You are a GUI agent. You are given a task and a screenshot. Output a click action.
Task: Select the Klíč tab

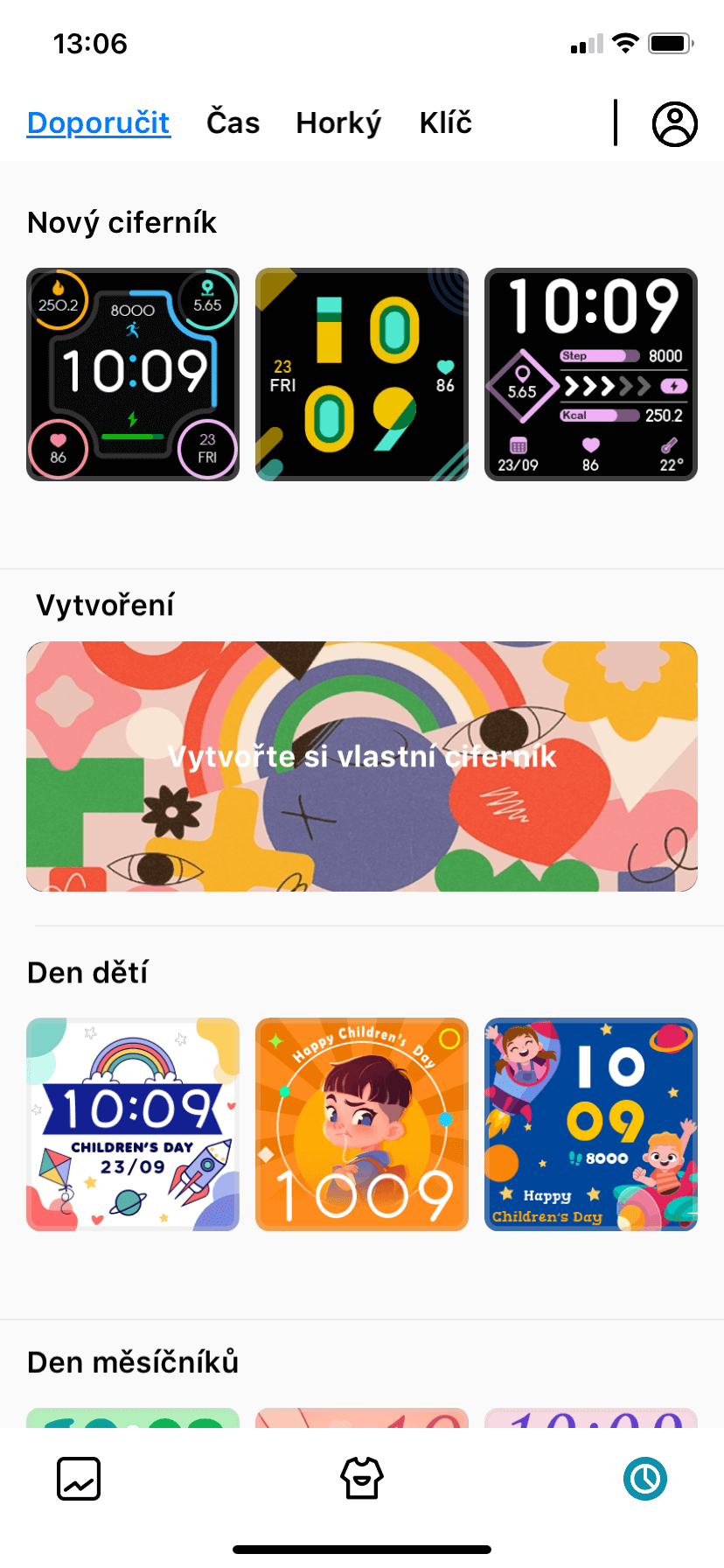click(x=445, y=122)
